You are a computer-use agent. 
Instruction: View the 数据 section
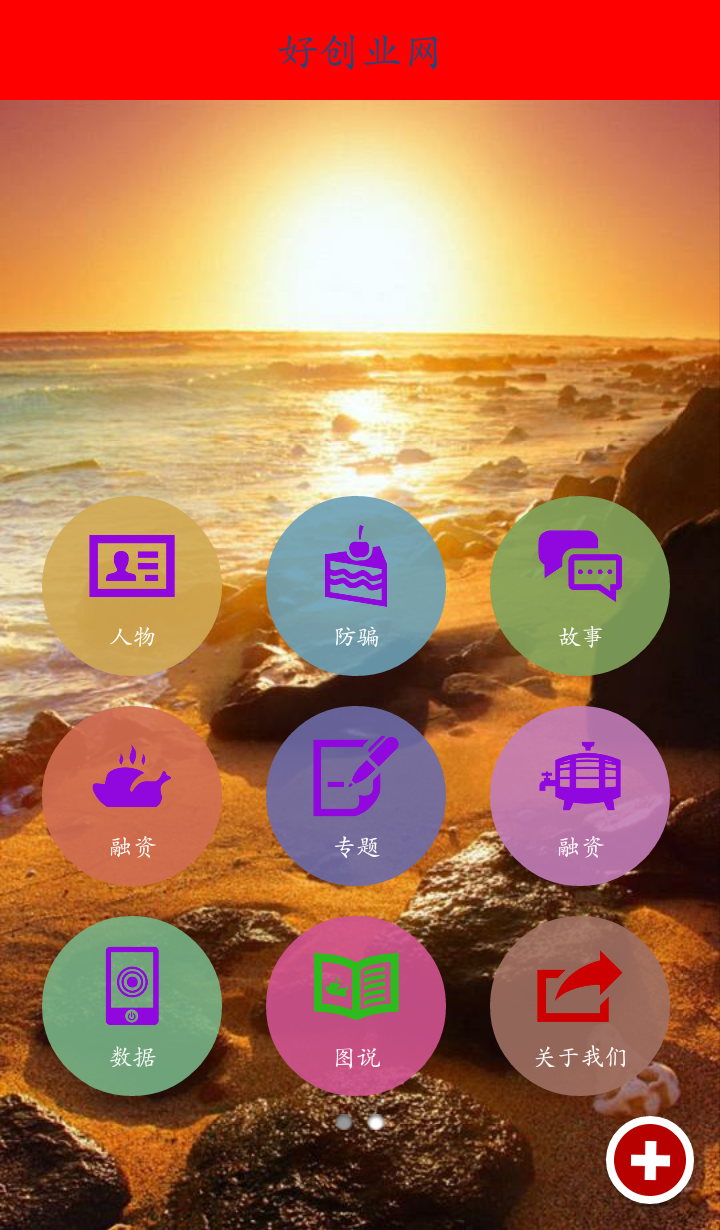tap(132, 1006)
